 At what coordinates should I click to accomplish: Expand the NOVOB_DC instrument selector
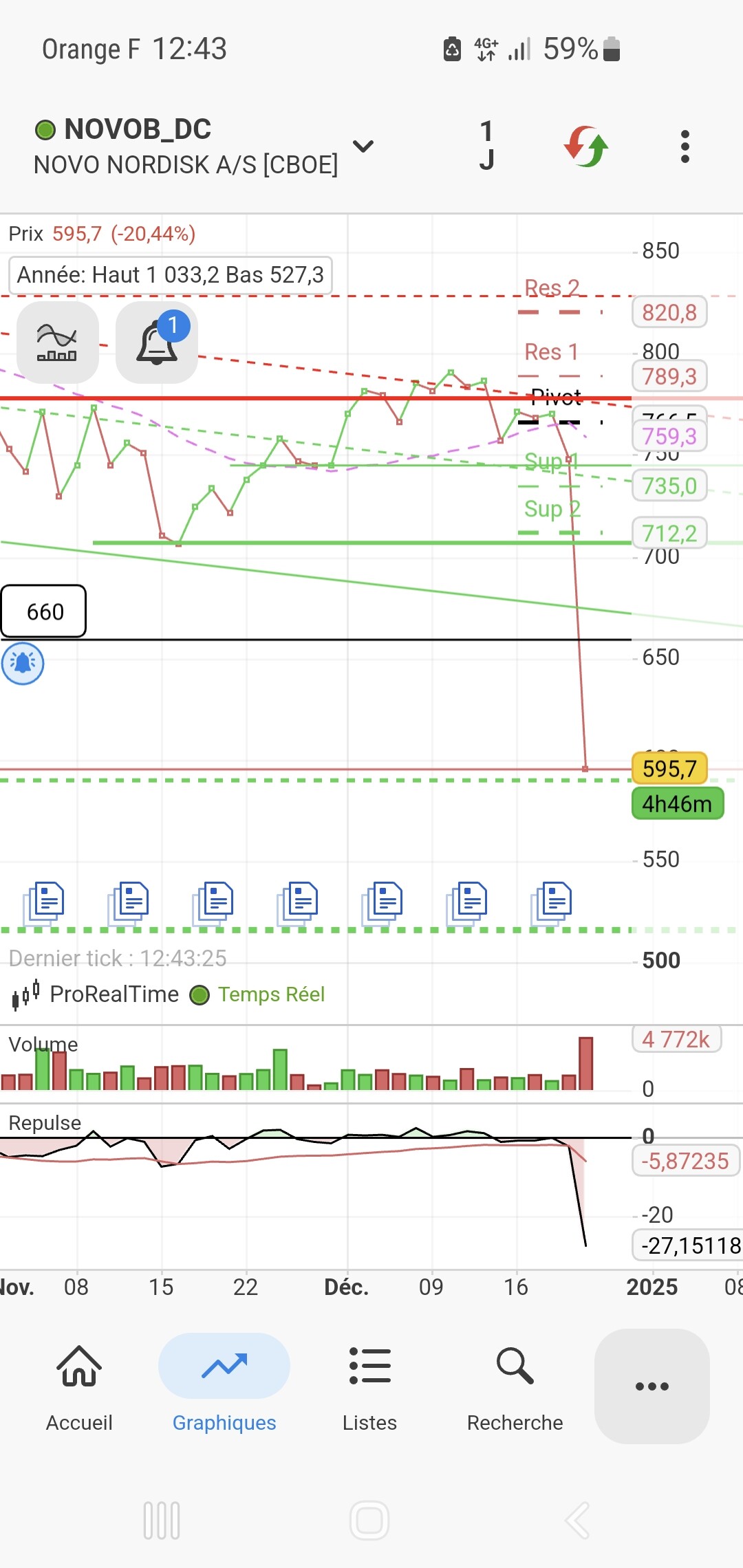363,146
